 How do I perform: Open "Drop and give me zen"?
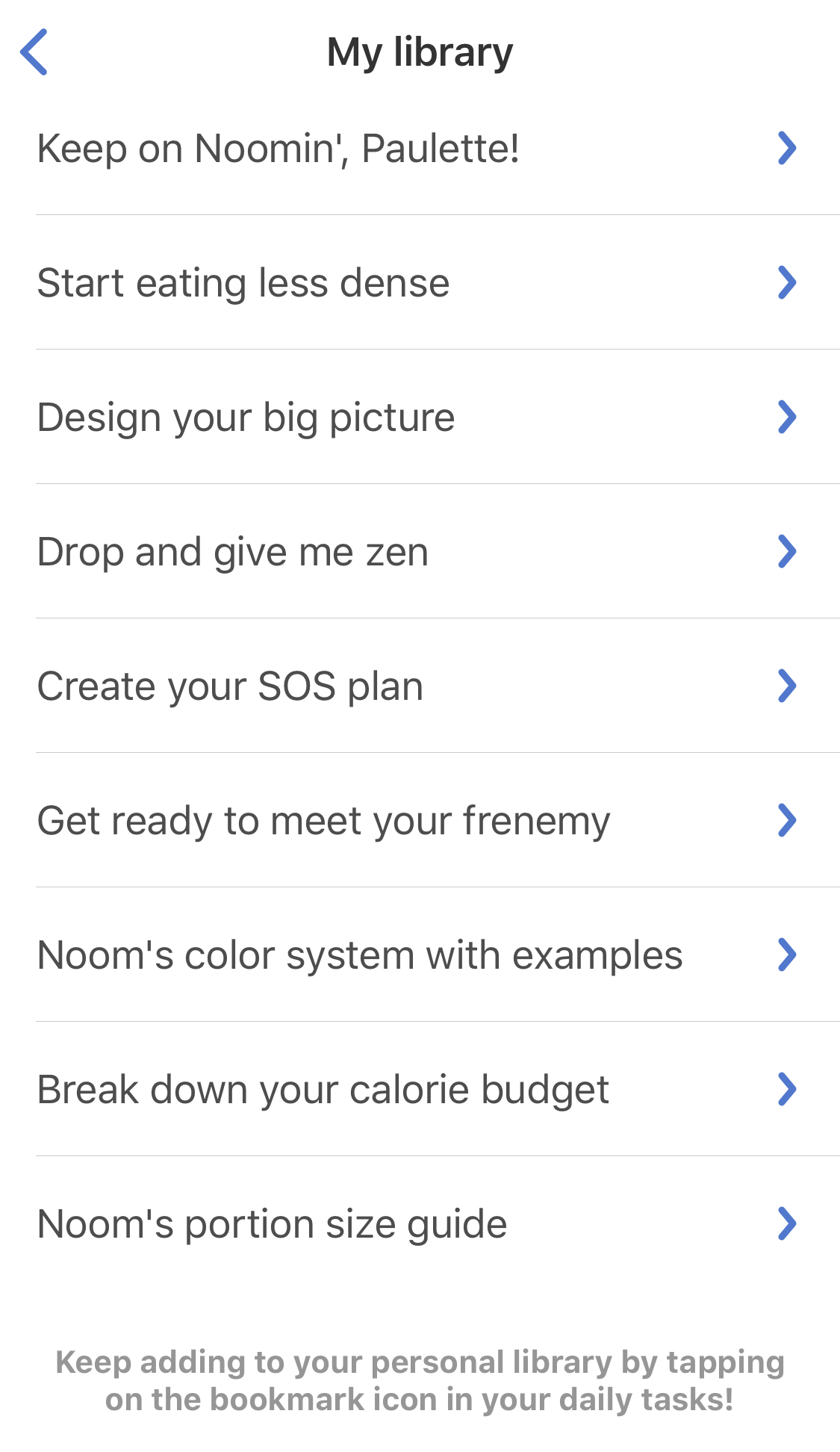[x=232, y=551]
